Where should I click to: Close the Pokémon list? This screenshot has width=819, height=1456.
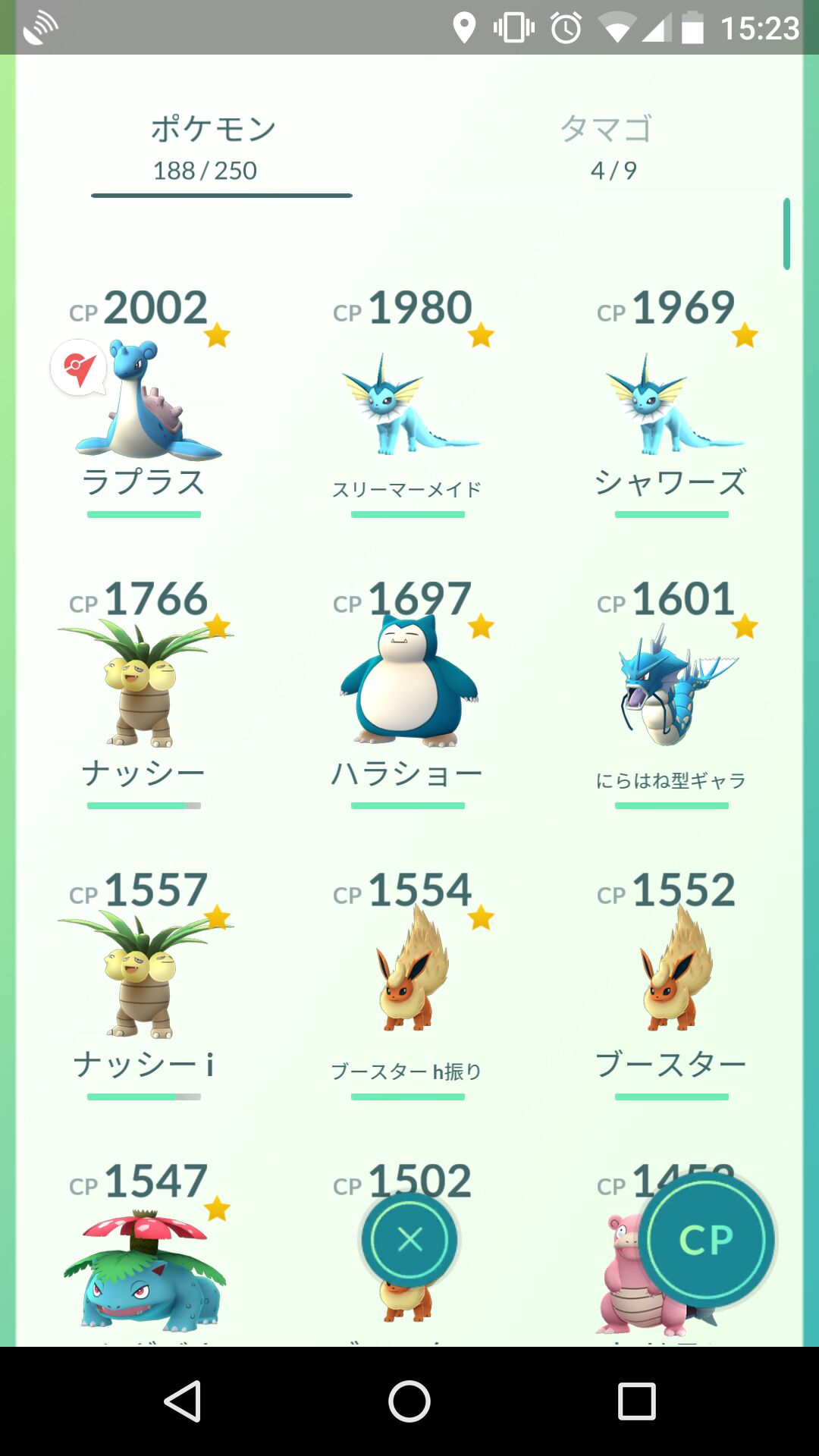click(x=409, y=1240)
